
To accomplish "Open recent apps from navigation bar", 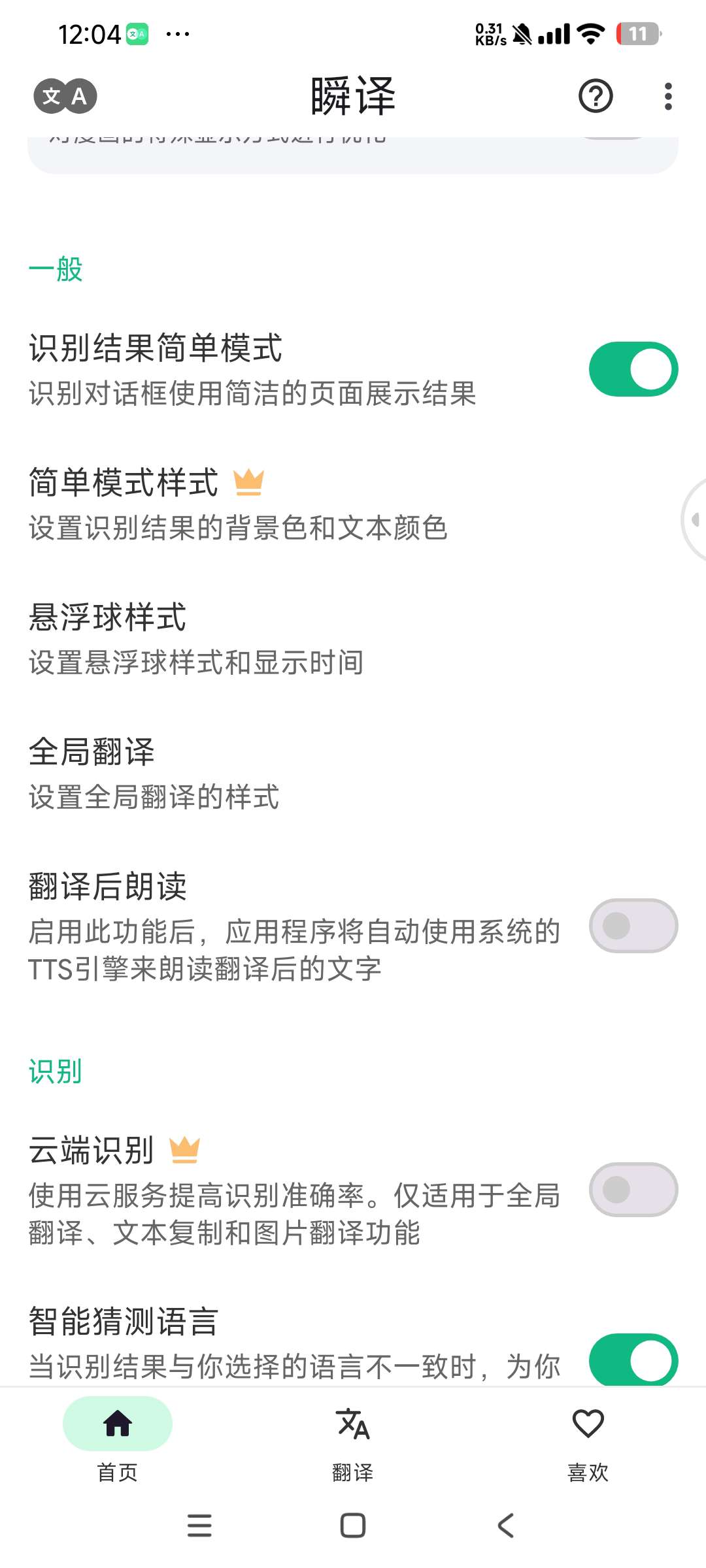I will (199, 1526).
